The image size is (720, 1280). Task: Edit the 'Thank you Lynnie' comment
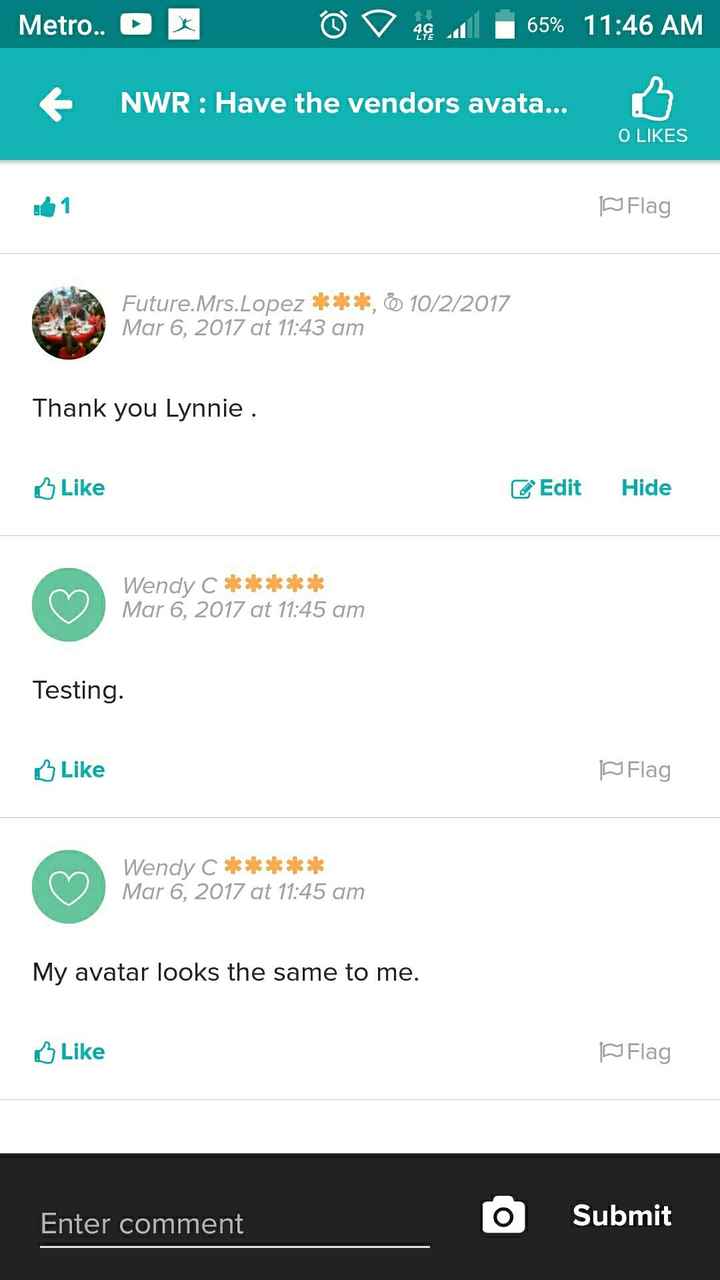[x=546, y=488]
